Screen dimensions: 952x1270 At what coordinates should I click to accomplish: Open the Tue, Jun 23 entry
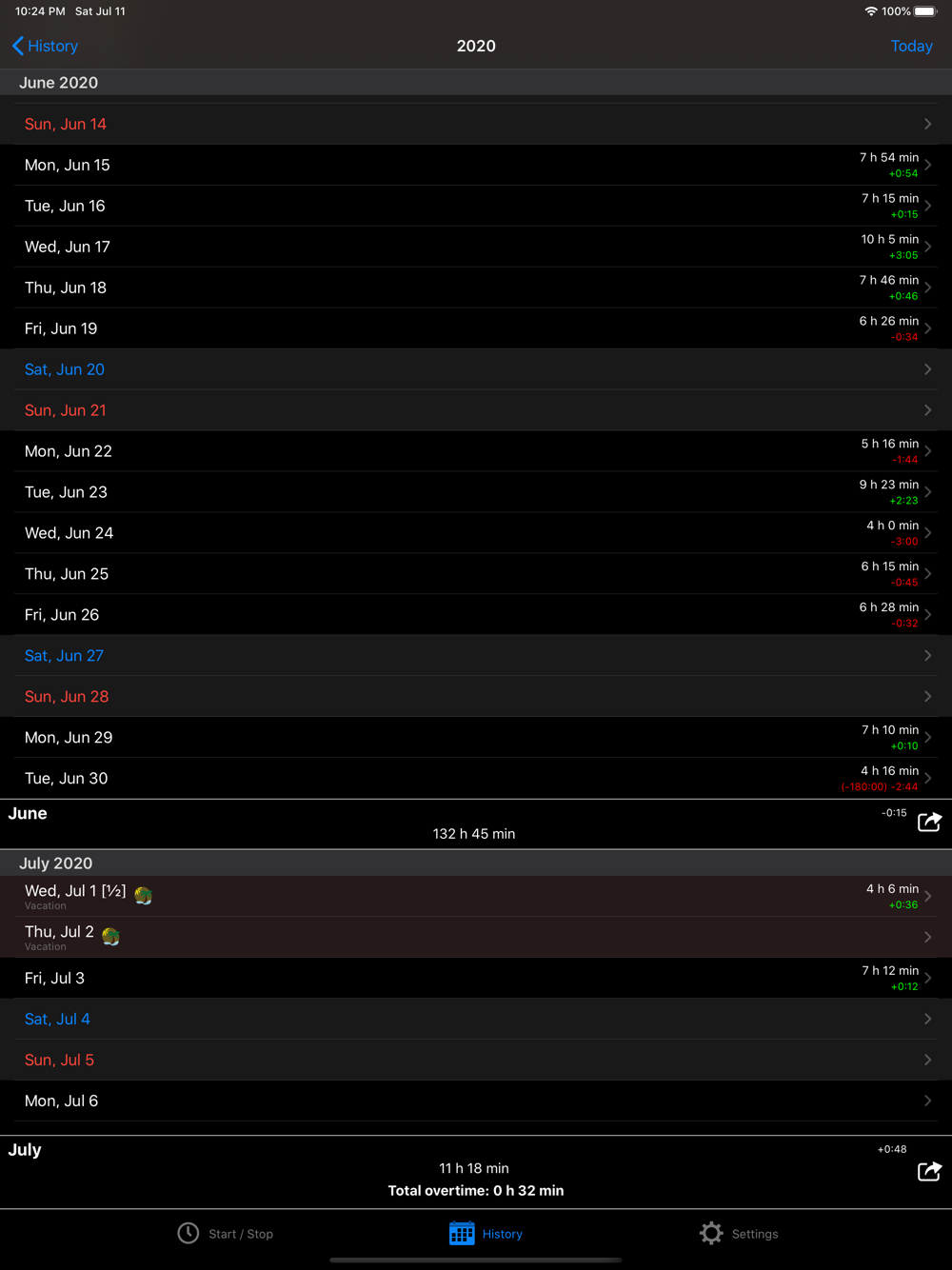476,492
